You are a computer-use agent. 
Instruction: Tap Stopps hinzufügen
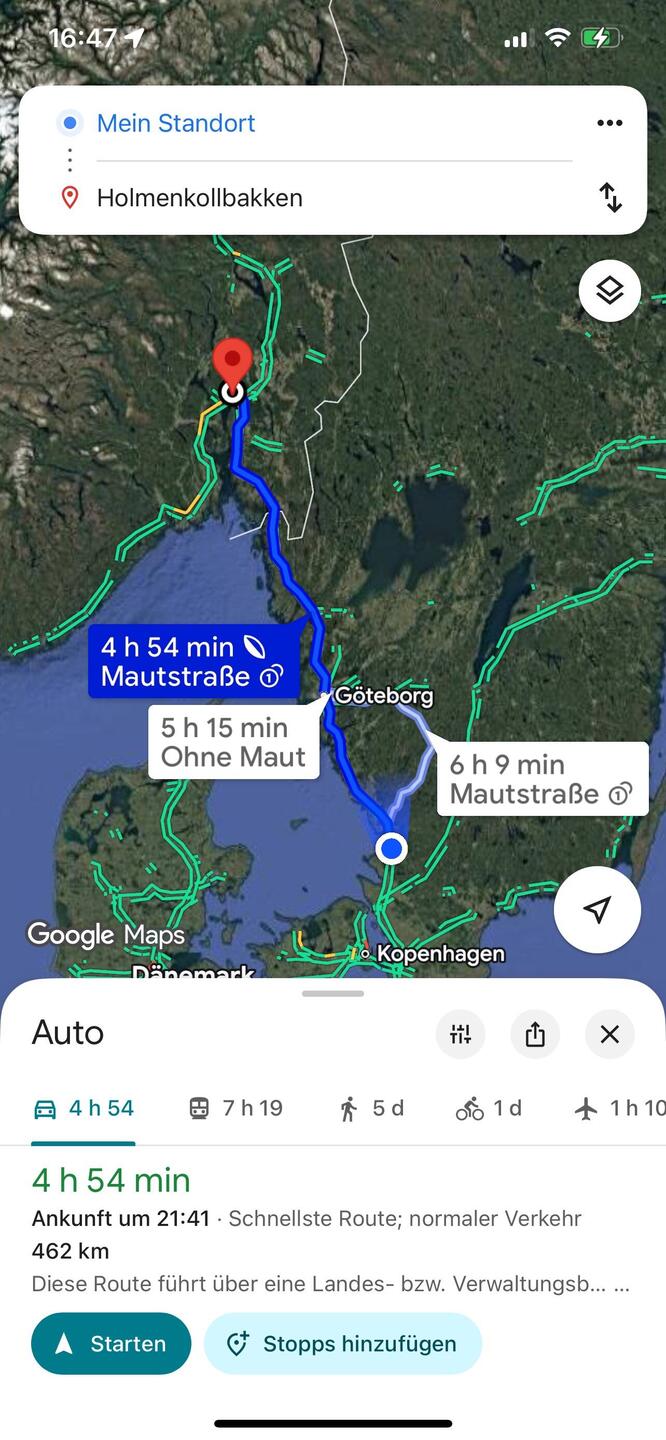[x=342, y=1344]
